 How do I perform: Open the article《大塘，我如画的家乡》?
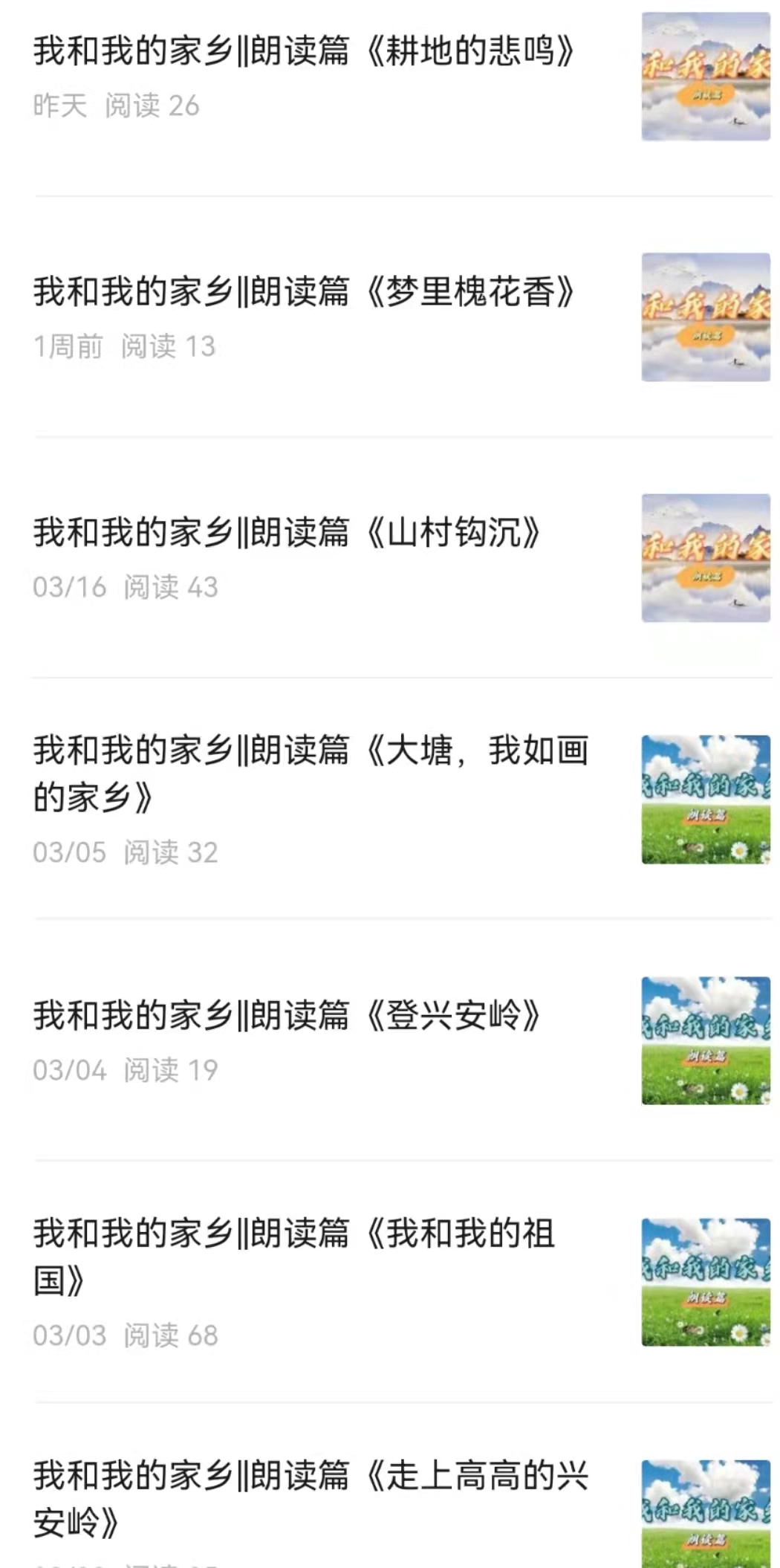click(311, 773)
